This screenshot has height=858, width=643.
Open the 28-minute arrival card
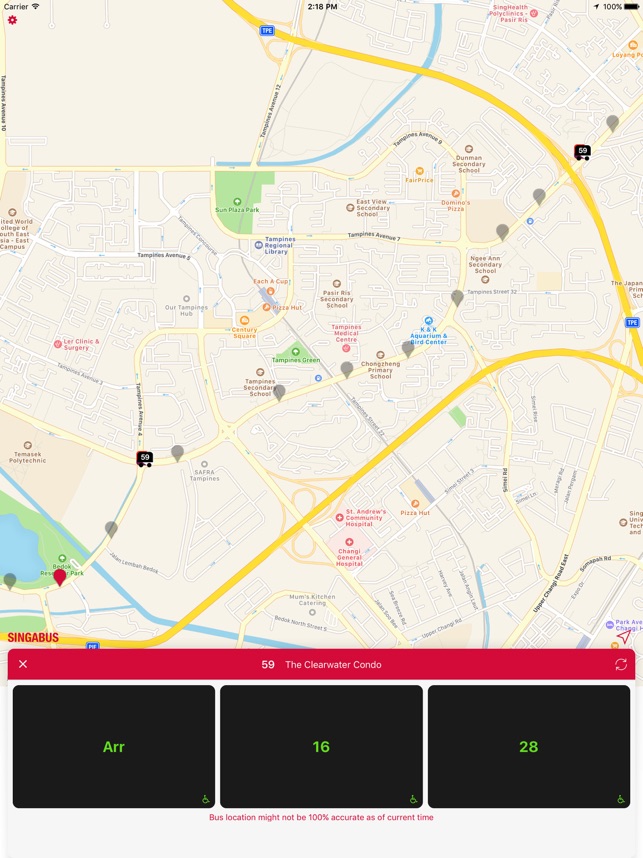pyautogui.click(x=529, y=746)
